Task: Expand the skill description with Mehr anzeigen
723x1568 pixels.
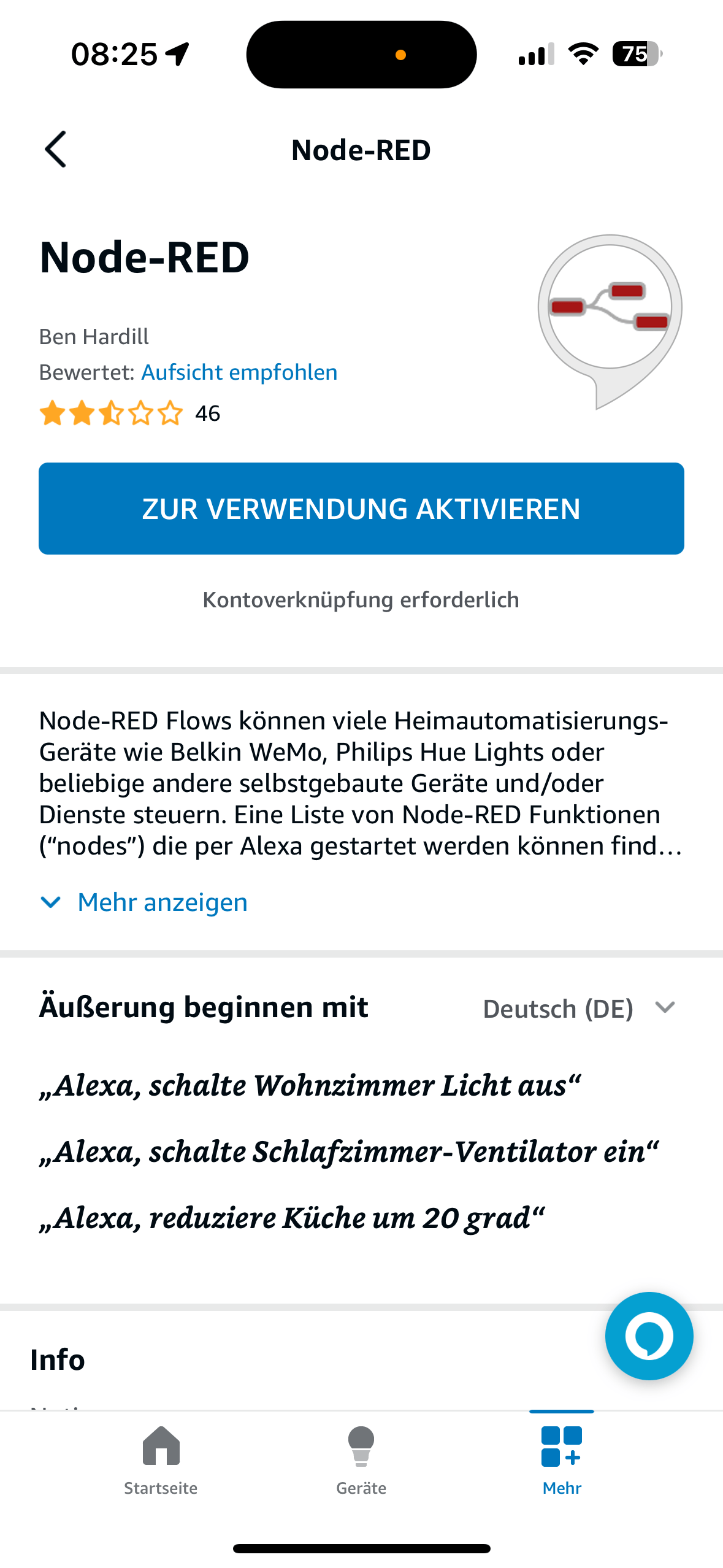Action: 161,902
